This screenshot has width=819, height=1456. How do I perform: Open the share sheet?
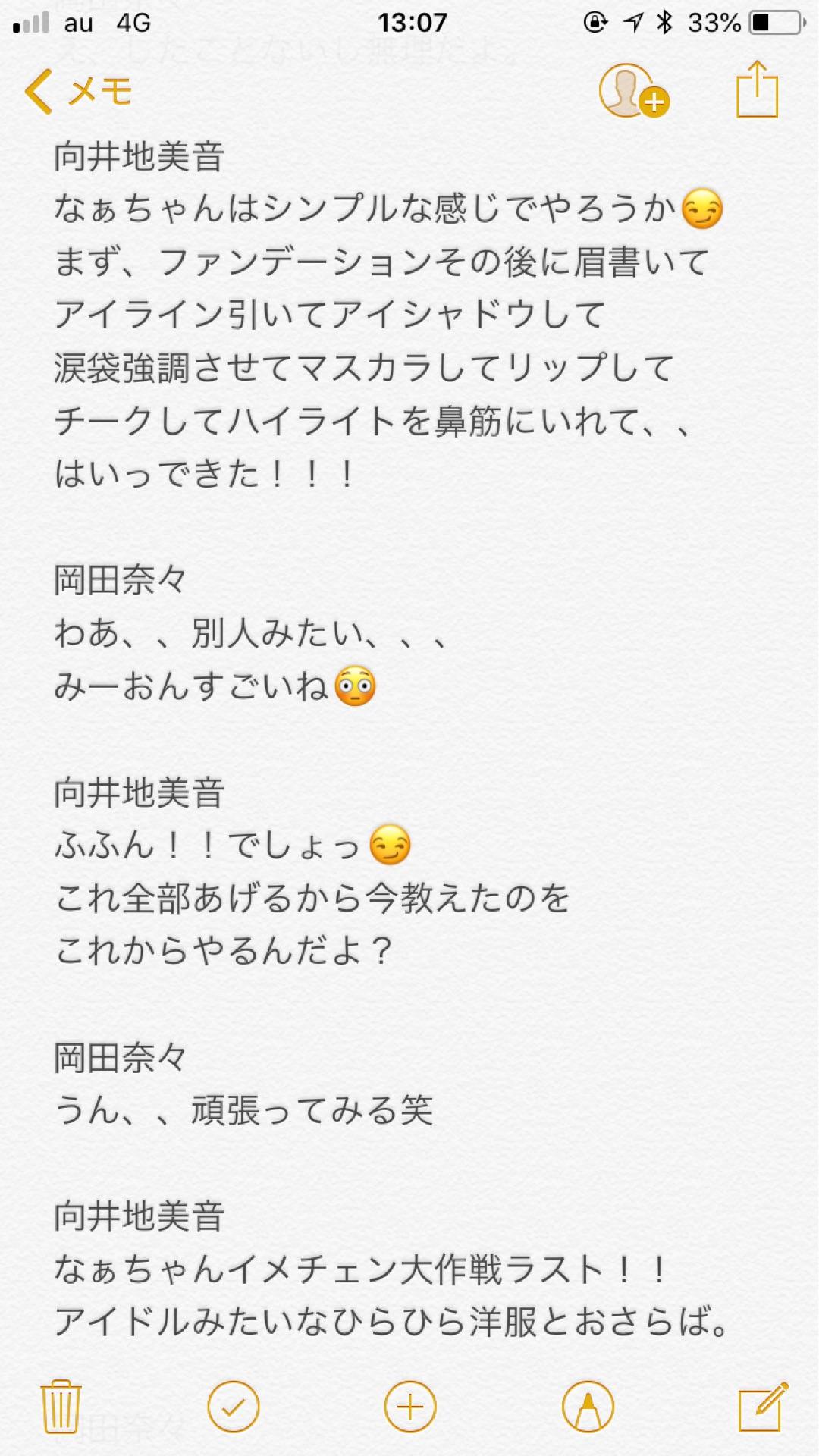coord(757,90)
